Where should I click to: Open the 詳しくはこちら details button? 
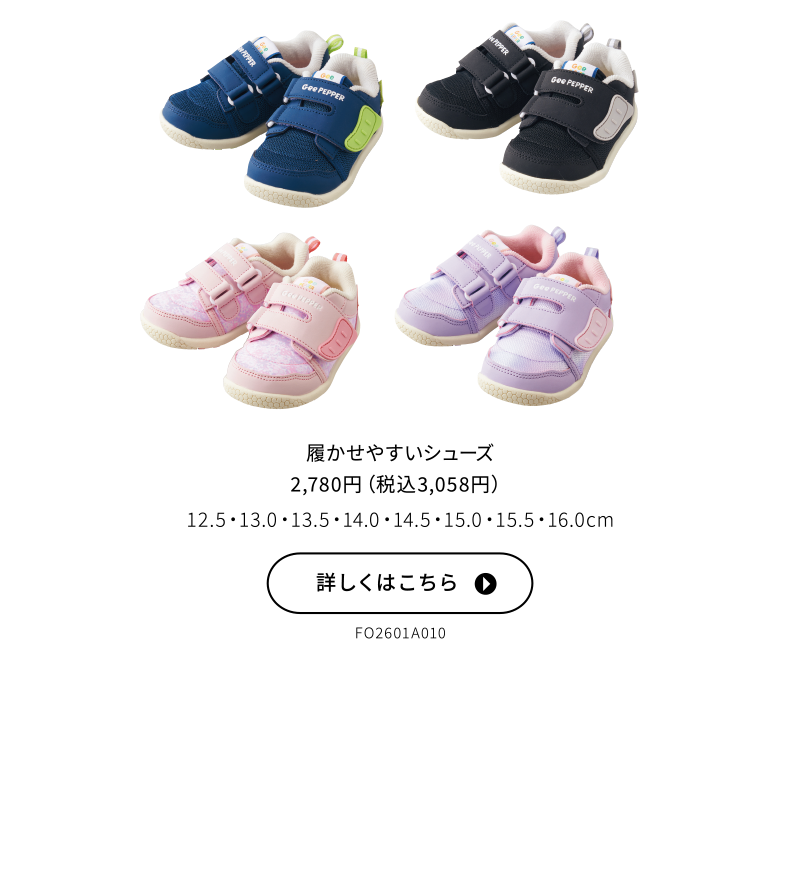(x=400, y=583)
